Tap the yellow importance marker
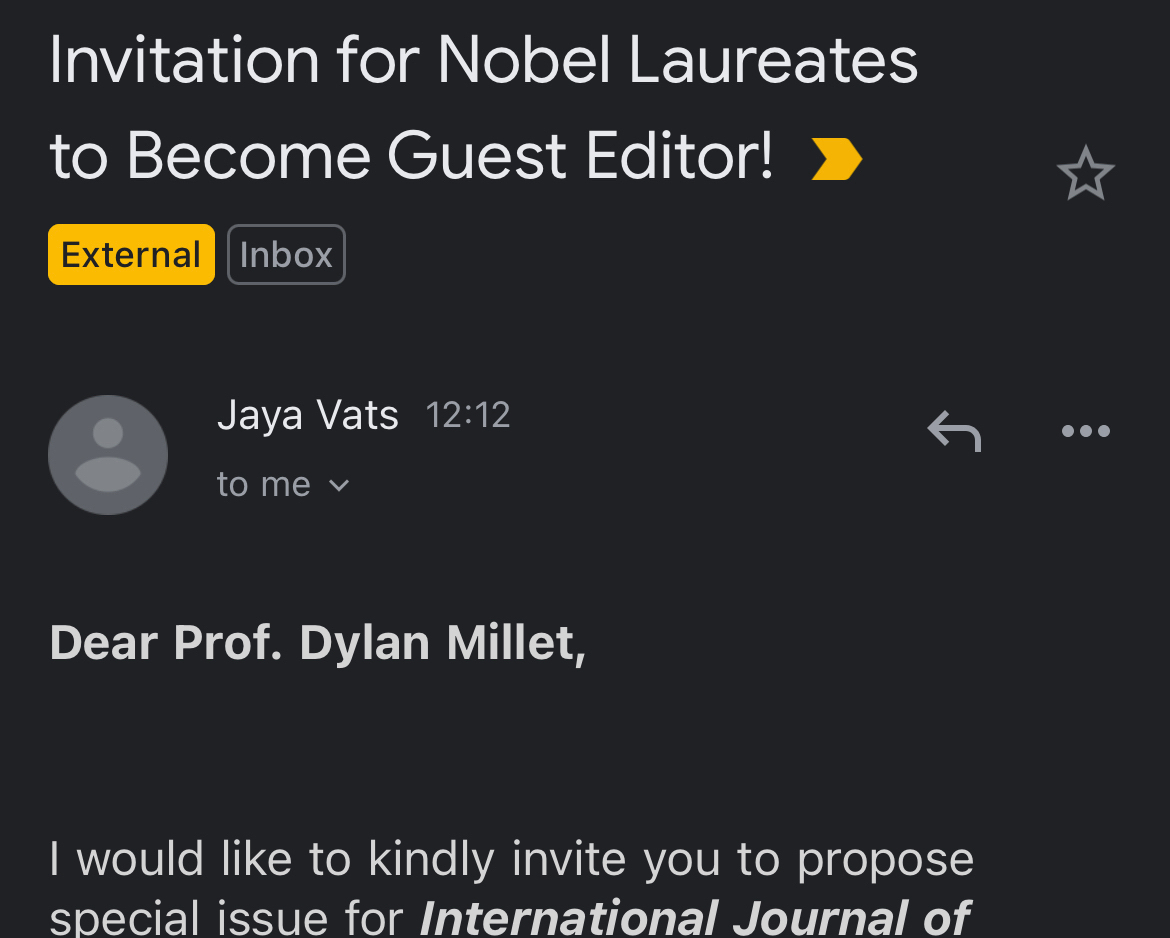This screenshot has height=938, width=1170. (x=836, y=159)
